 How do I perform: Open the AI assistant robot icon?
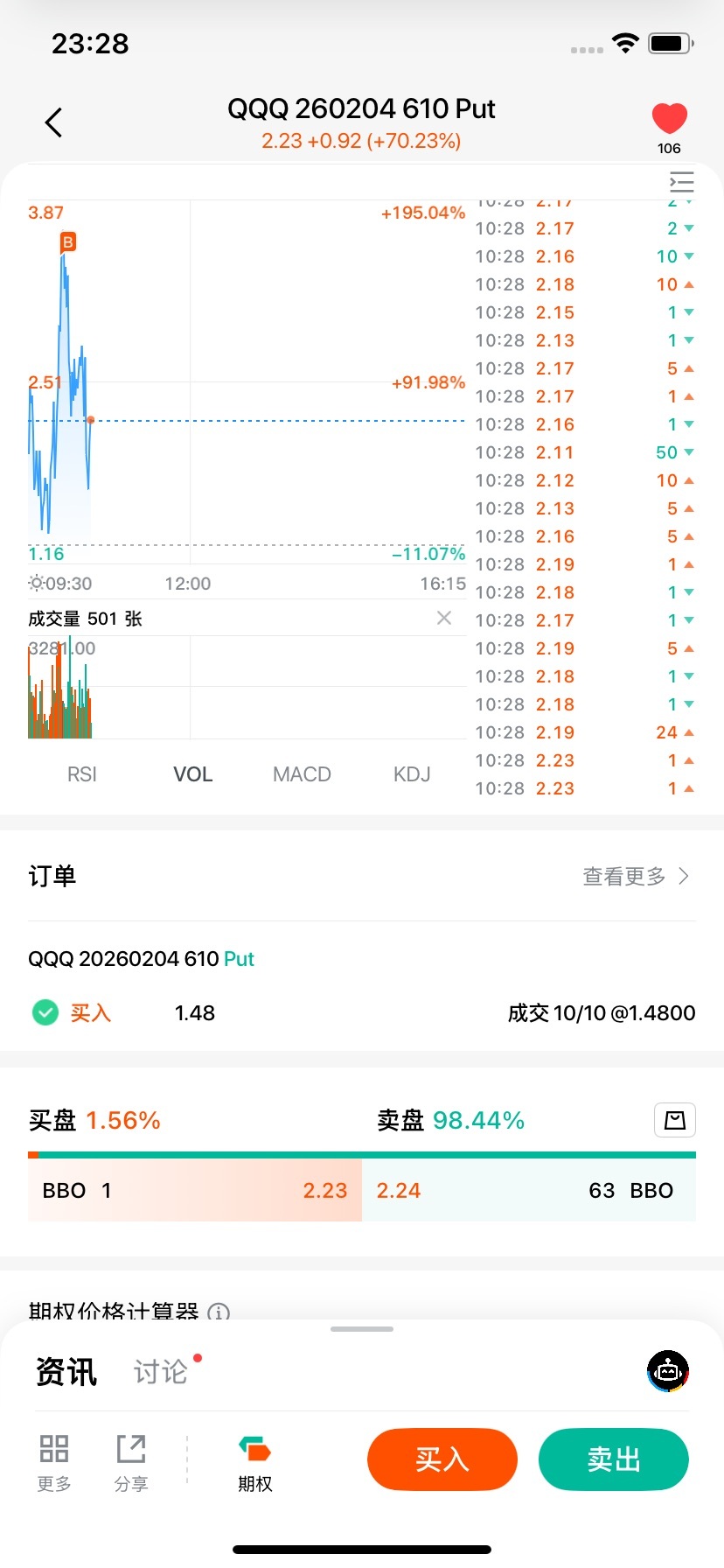tap(668, 1371)
